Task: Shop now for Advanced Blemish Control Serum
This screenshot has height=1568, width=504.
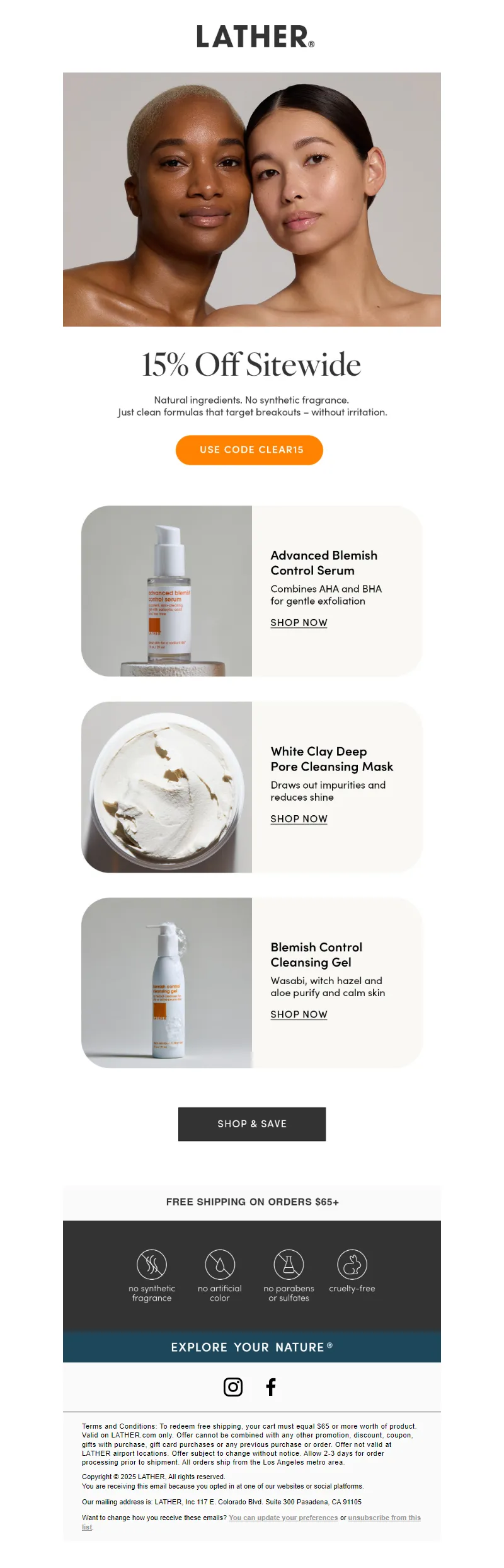Action: pyautogui.click(x=299, y=622)
